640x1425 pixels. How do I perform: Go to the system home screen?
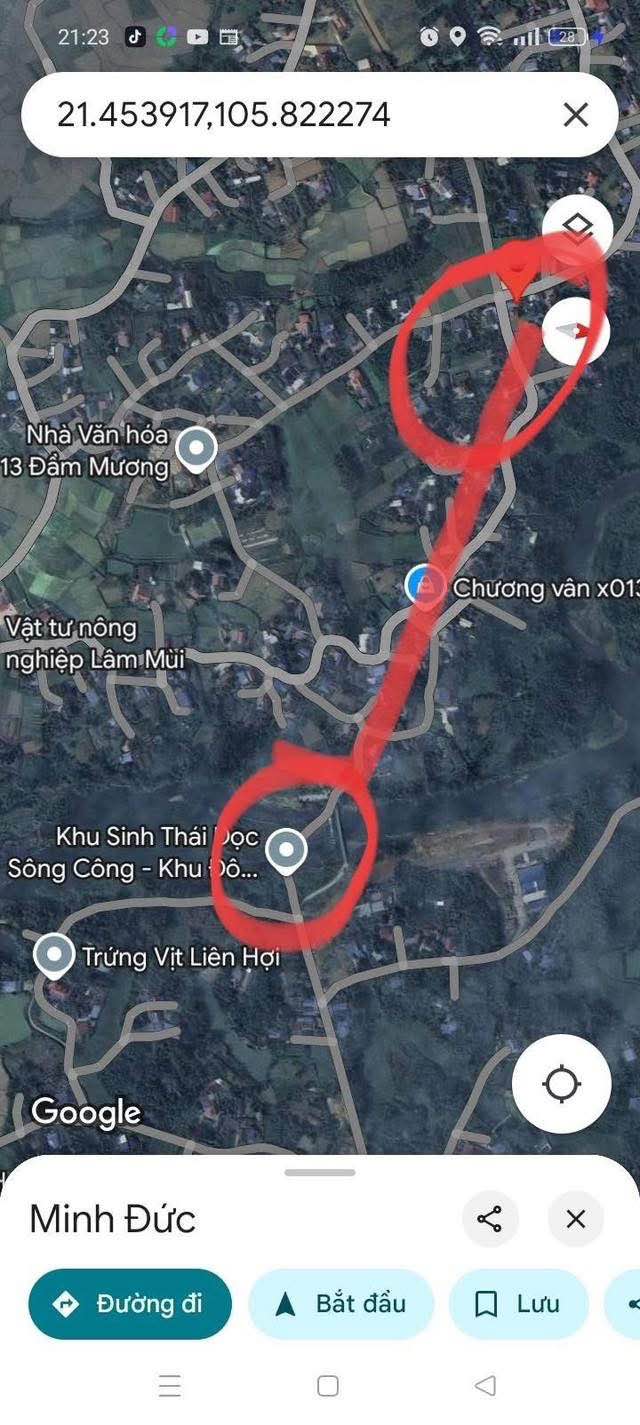[327, 1386]
